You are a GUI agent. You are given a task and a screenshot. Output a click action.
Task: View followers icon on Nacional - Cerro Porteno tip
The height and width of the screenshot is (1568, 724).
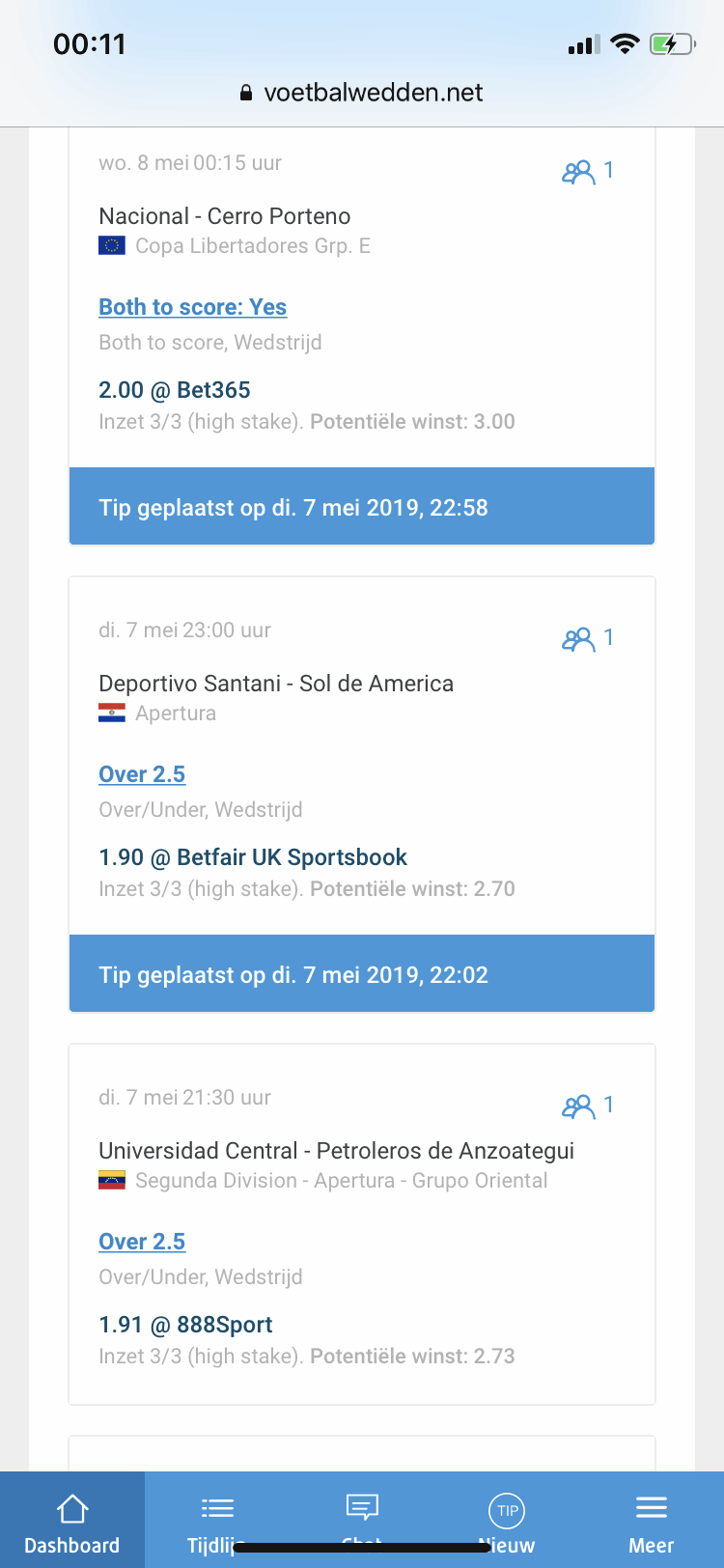[x=578, y=172]
